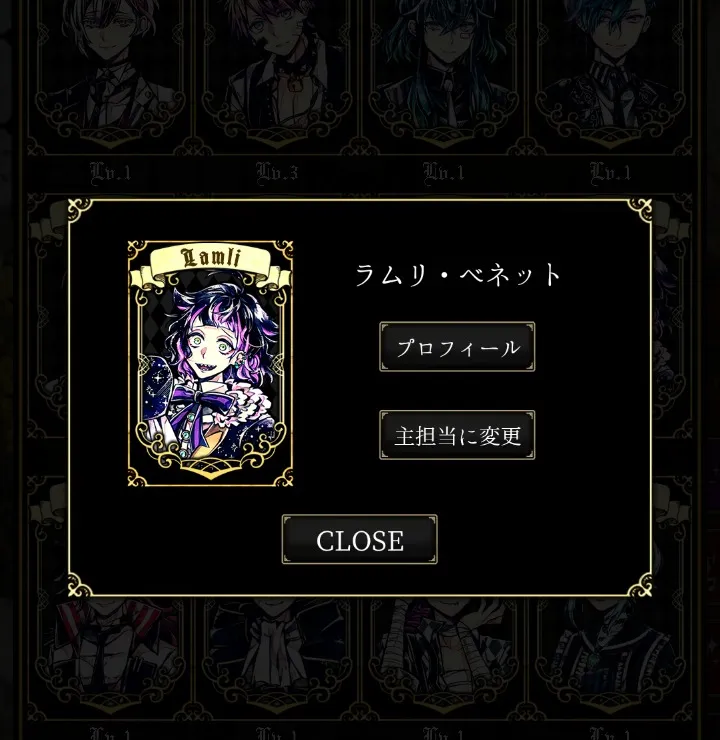Tap the 主担当に変更 button
This screenshot has height=740, width=720.
click(x=457, y=435)
